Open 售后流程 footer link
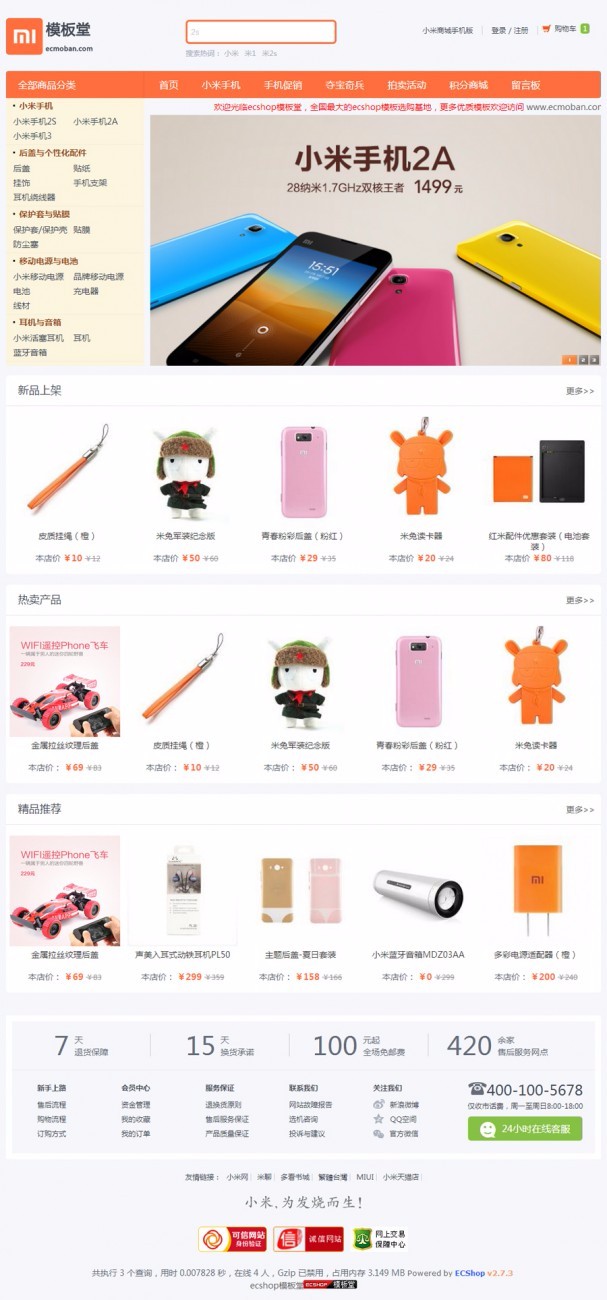The image size is (607, 1300). (x=52, y=1104)
